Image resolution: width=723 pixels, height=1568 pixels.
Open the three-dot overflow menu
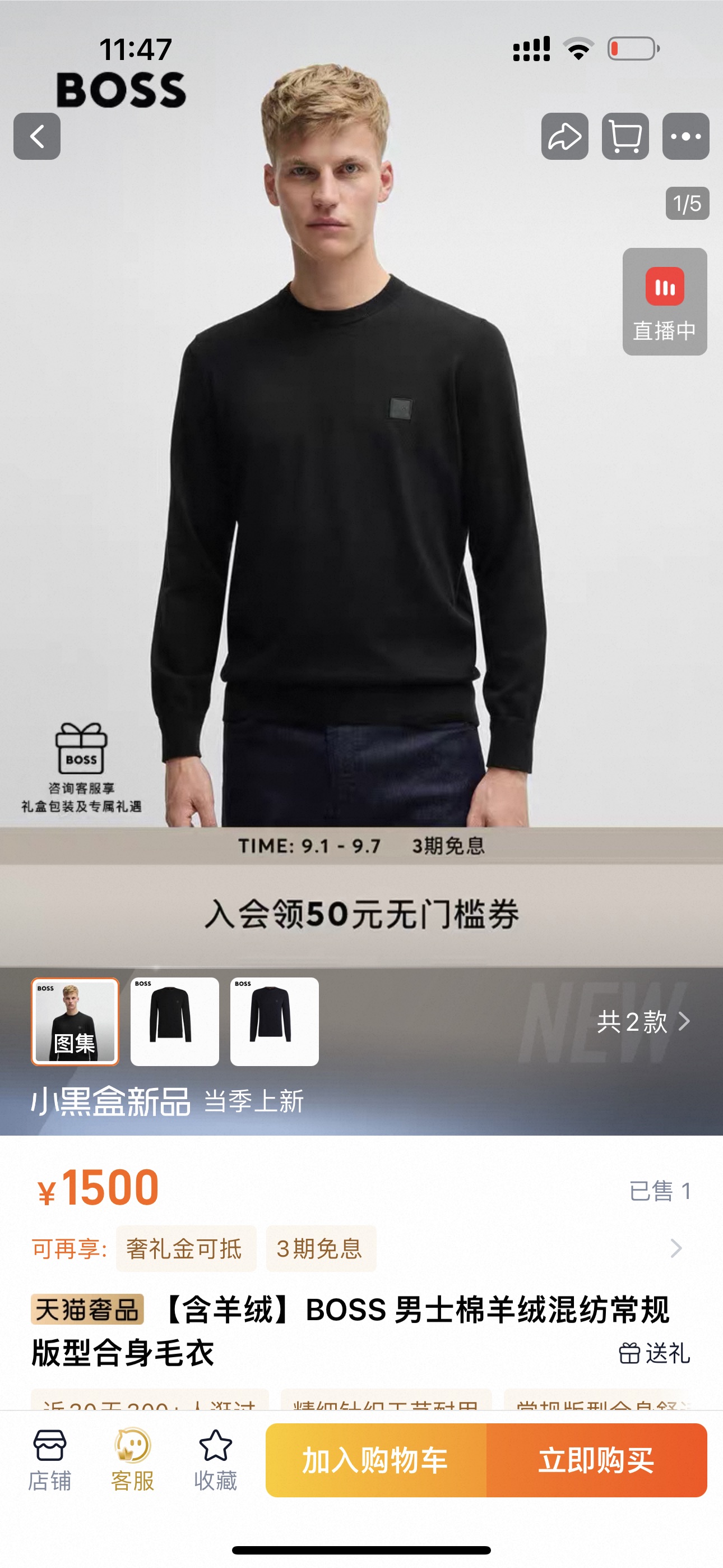coord(686,136)
